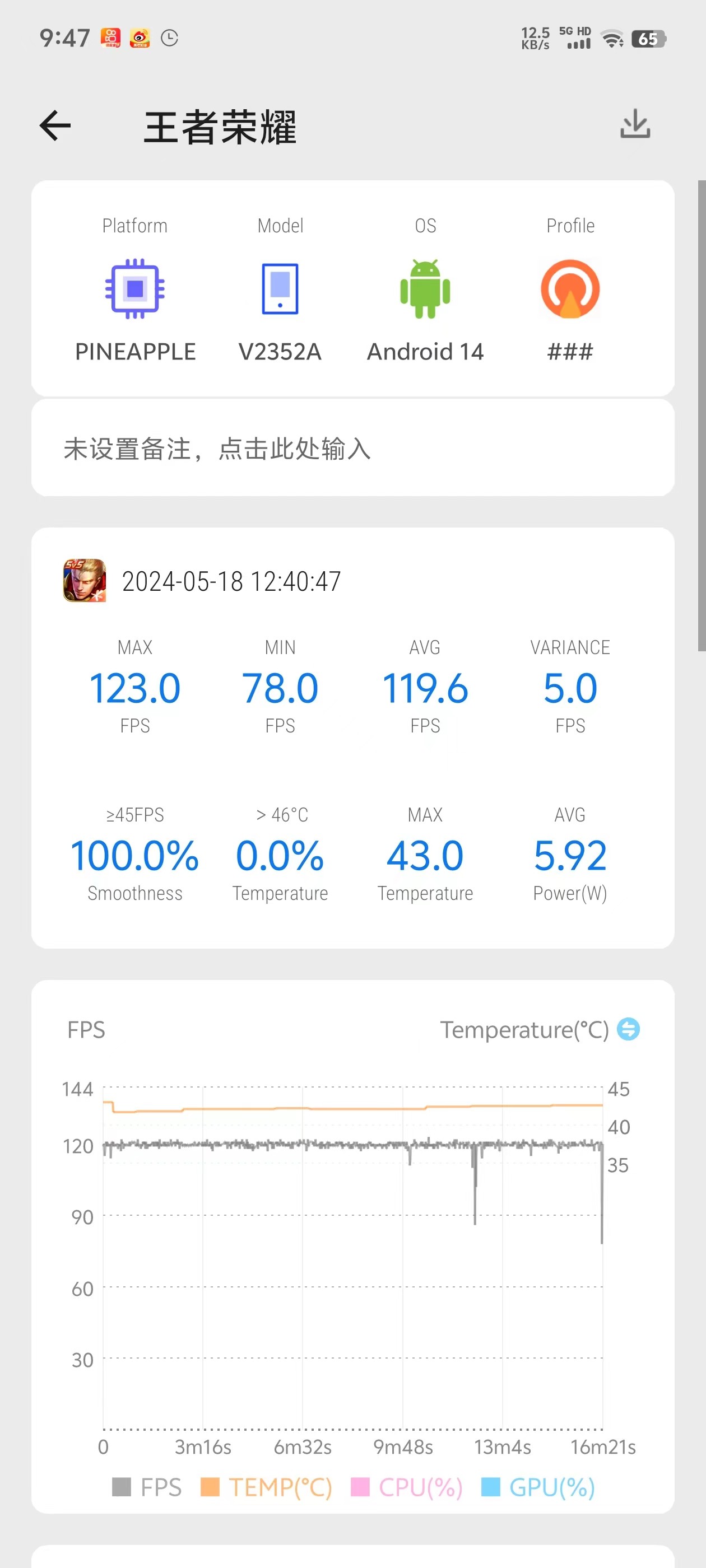Screen dimensions: 706x1568
Task: Switch the chart's Temperature axis metric
Action: tap(628, 1029)
